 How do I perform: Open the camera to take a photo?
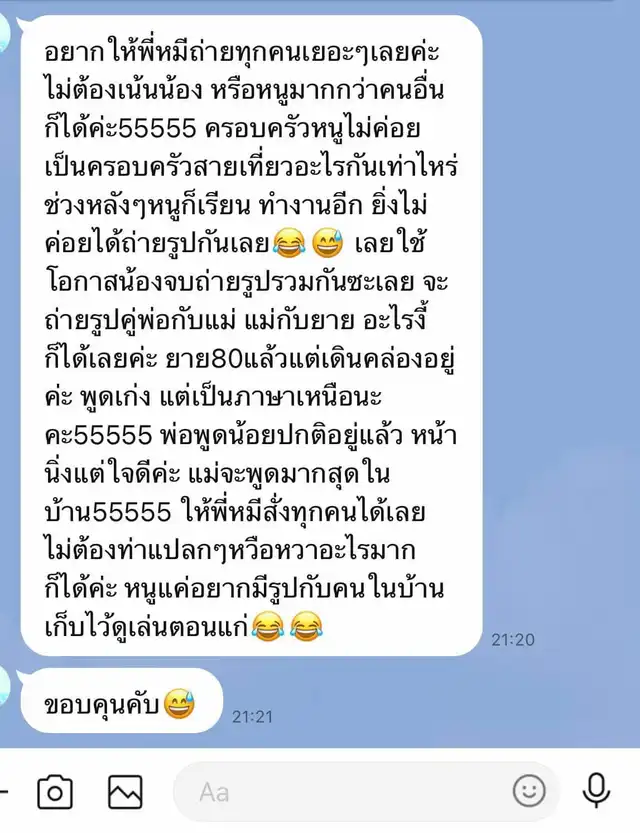point(55,792)
